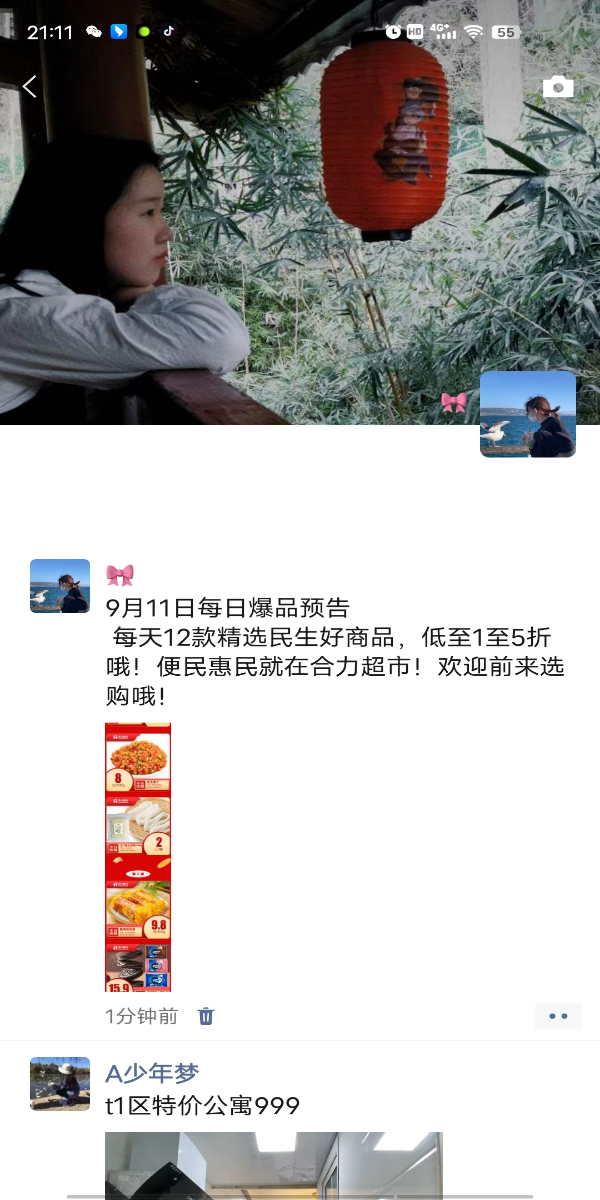The width and height of the screenshot is (600, 1200).
Task: View the 每日爆品预告 promo image
Action: (138, 857)
